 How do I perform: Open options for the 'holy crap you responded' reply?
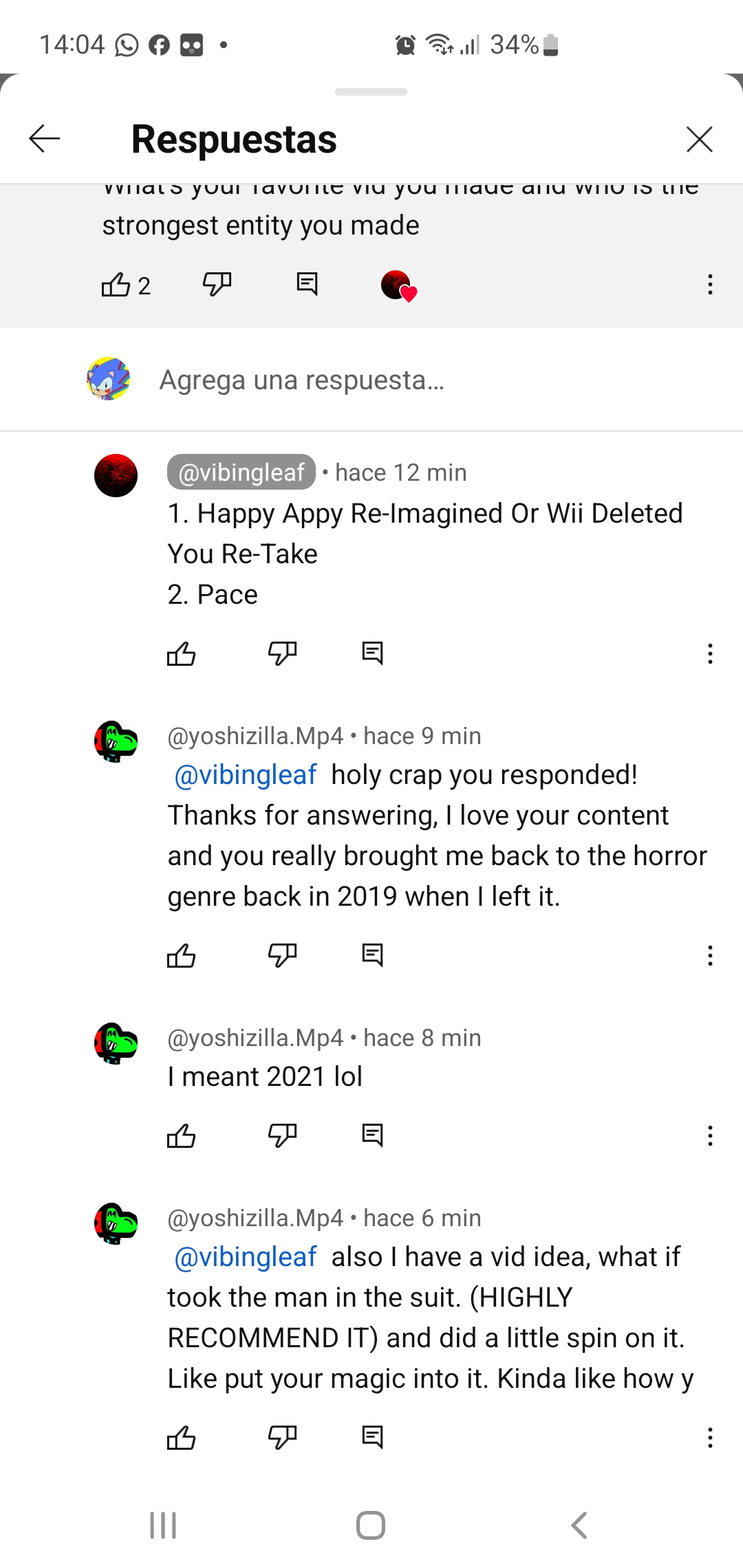click(710, 955)
